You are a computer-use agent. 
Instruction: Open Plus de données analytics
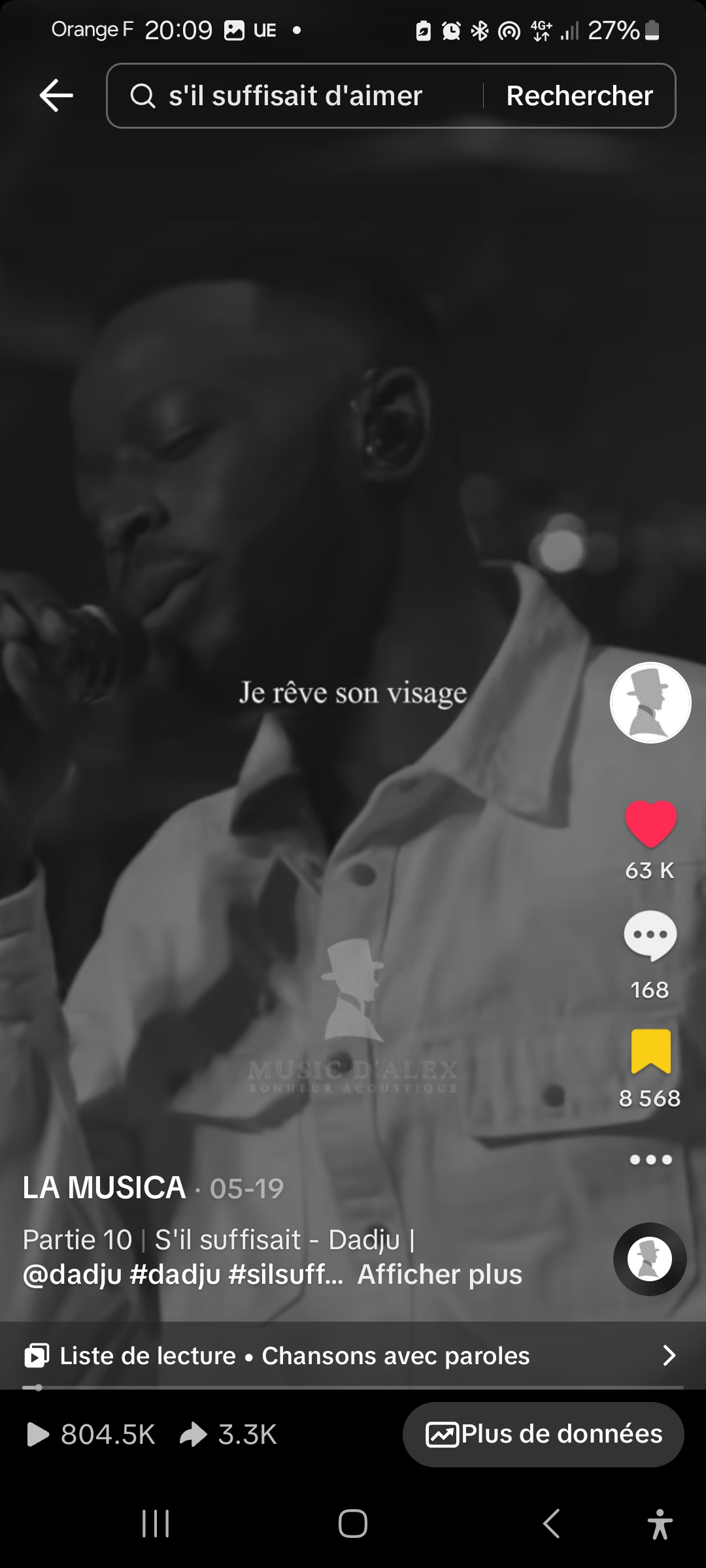click(x=543, y=1434)
